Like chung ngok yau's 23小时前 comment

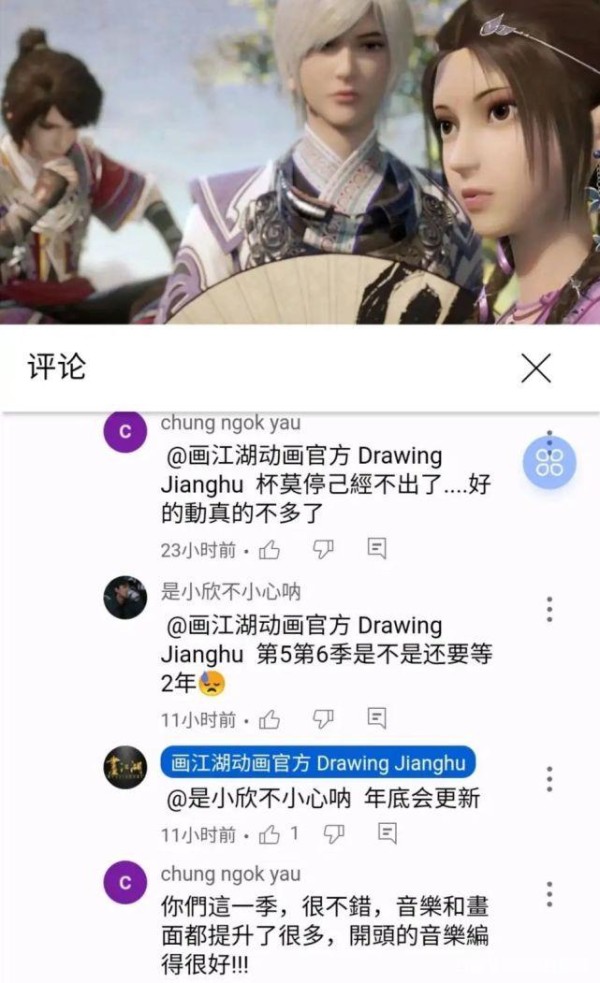[x=269, y=549]
